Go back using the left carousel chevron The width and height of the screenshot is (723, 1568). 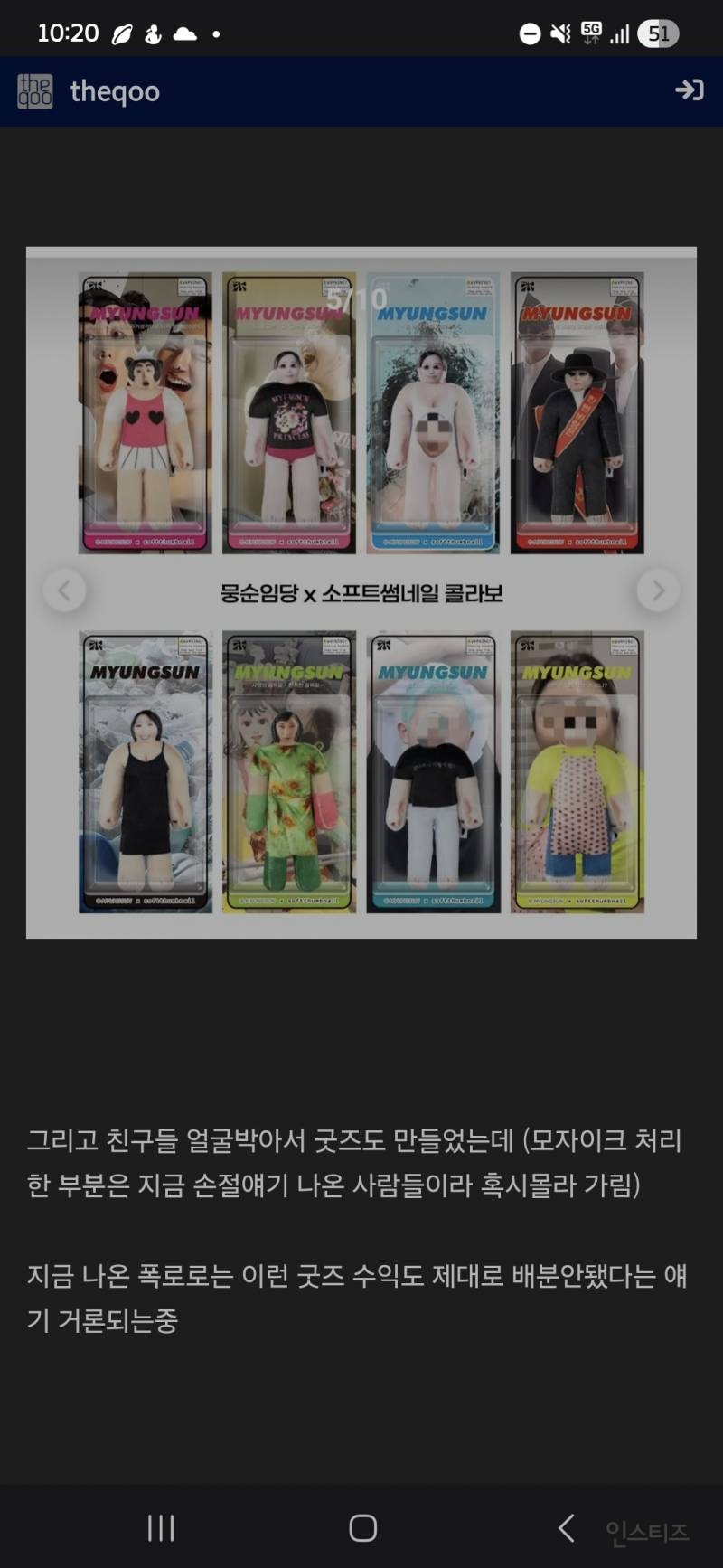point(64,590)
